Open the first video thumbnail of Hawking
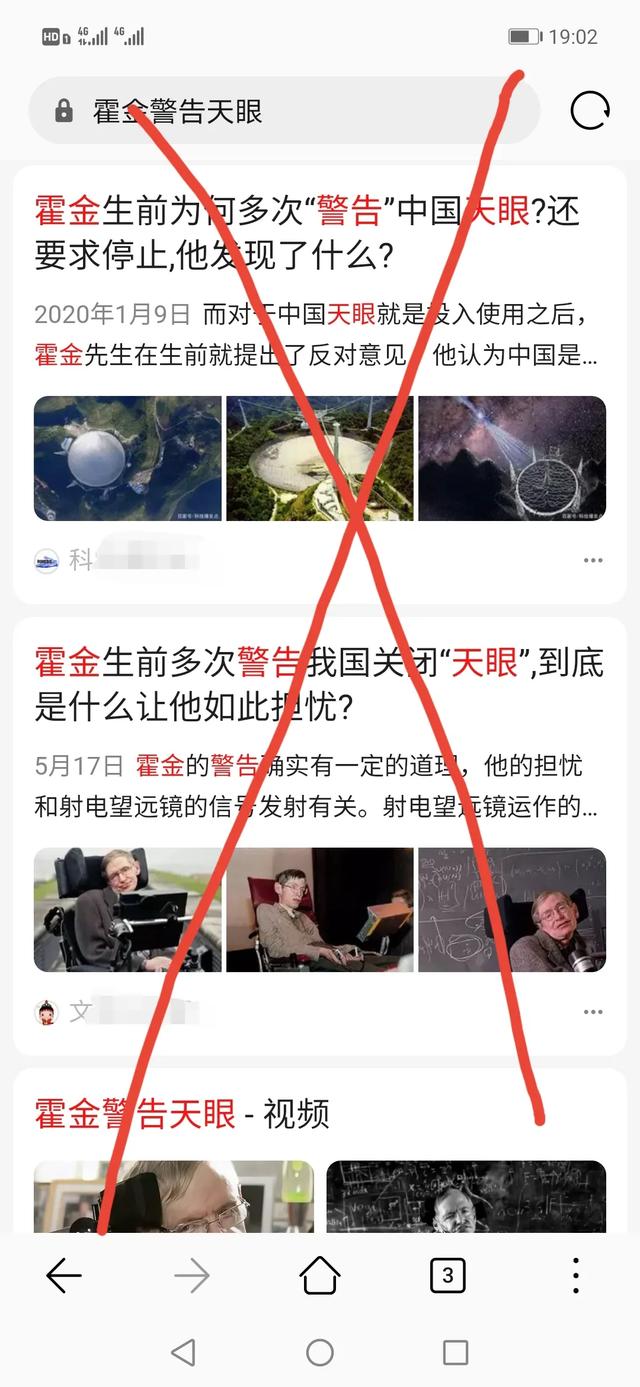Screen dimensions: 640x1387 pos(174,1196)
